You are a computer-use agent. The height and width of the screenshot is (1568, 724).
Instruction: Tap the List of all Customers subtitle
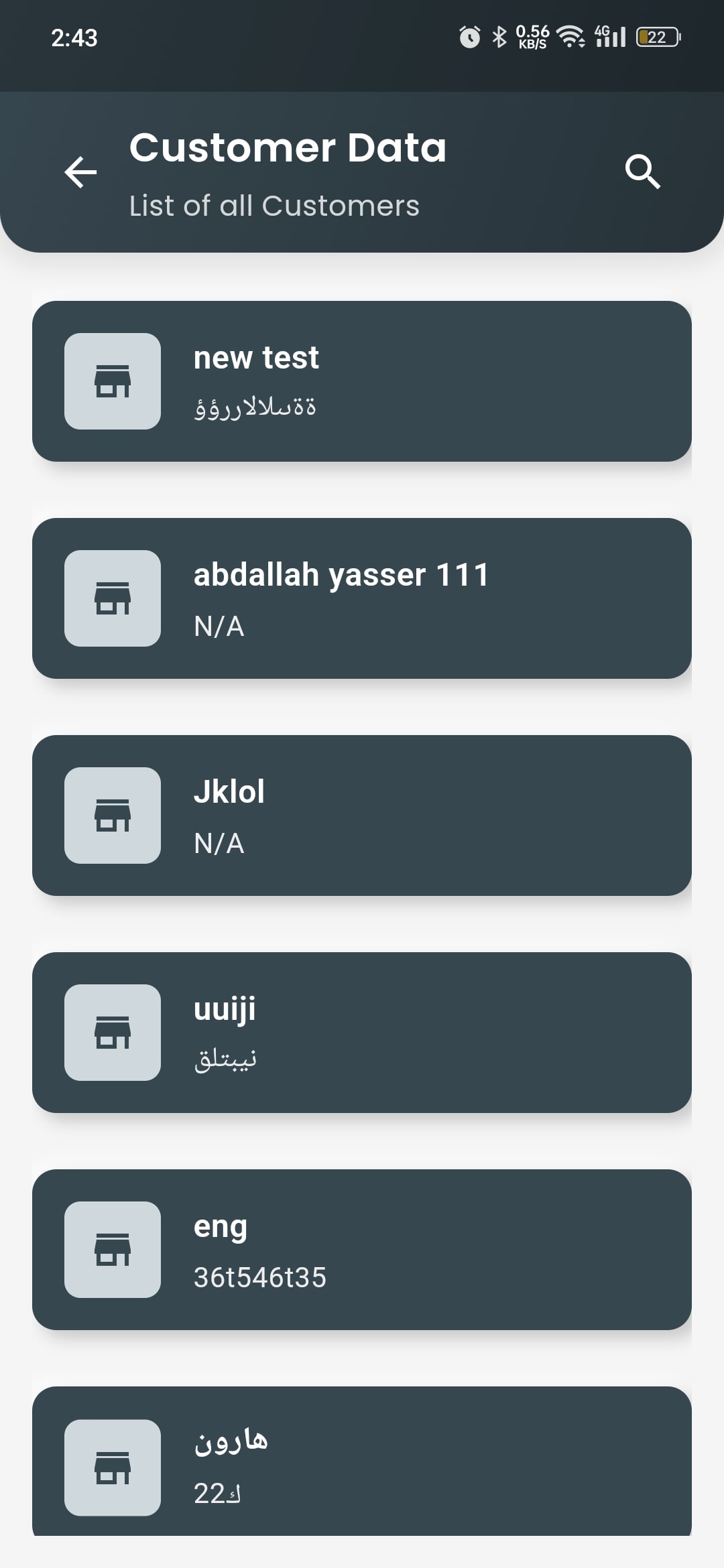tap(274, 206)
